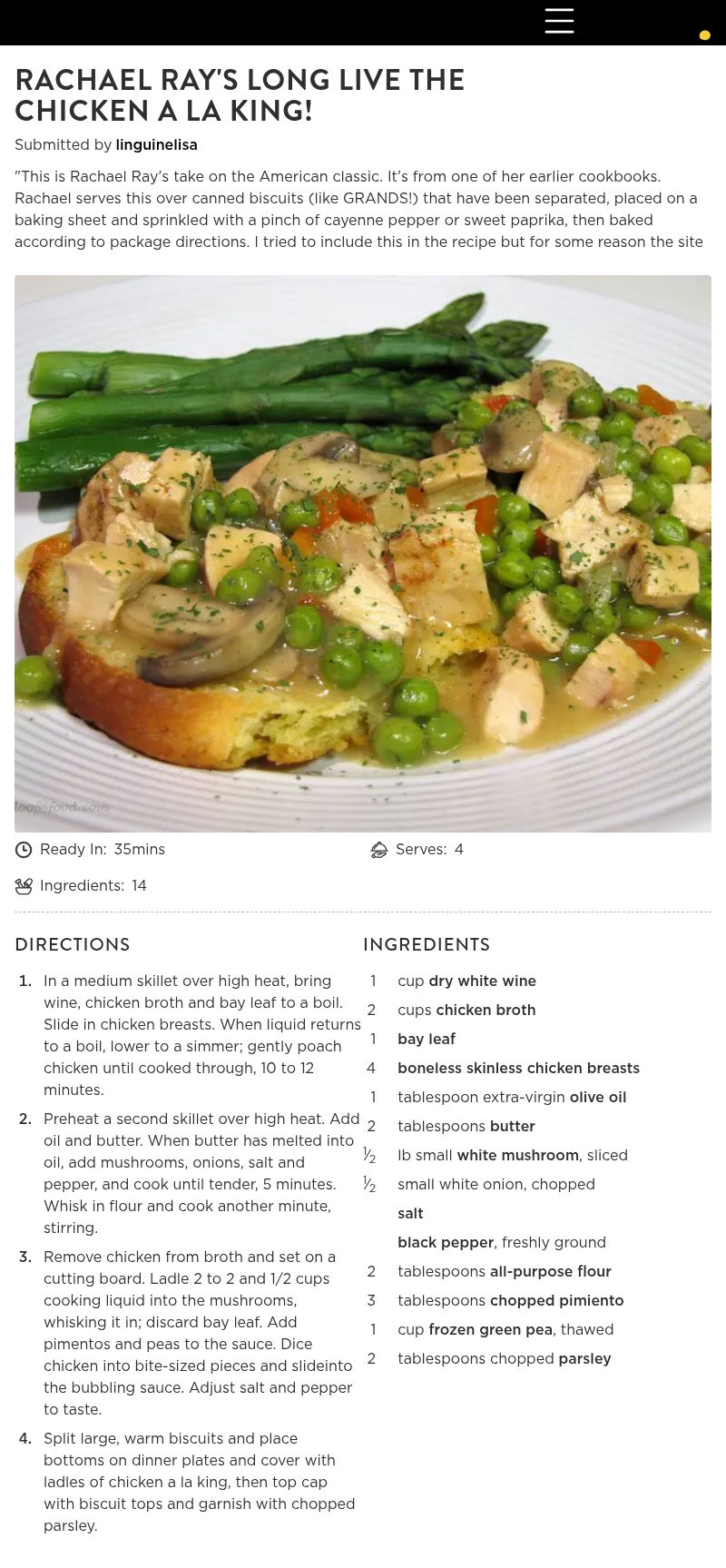726x1568 pixels.
Task: Open boneless skinless chicken breasts link
Action: [x=518, y=1069]
